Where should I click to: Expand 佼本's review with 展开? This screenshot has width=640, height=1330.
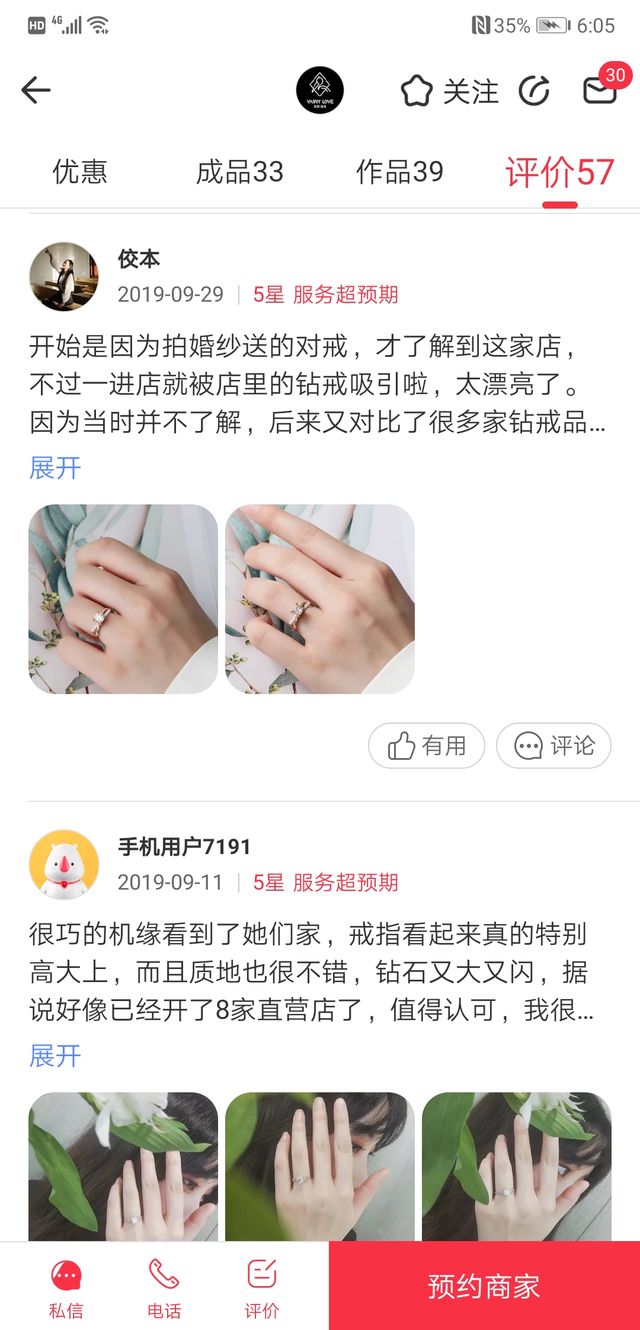(55, 467)
